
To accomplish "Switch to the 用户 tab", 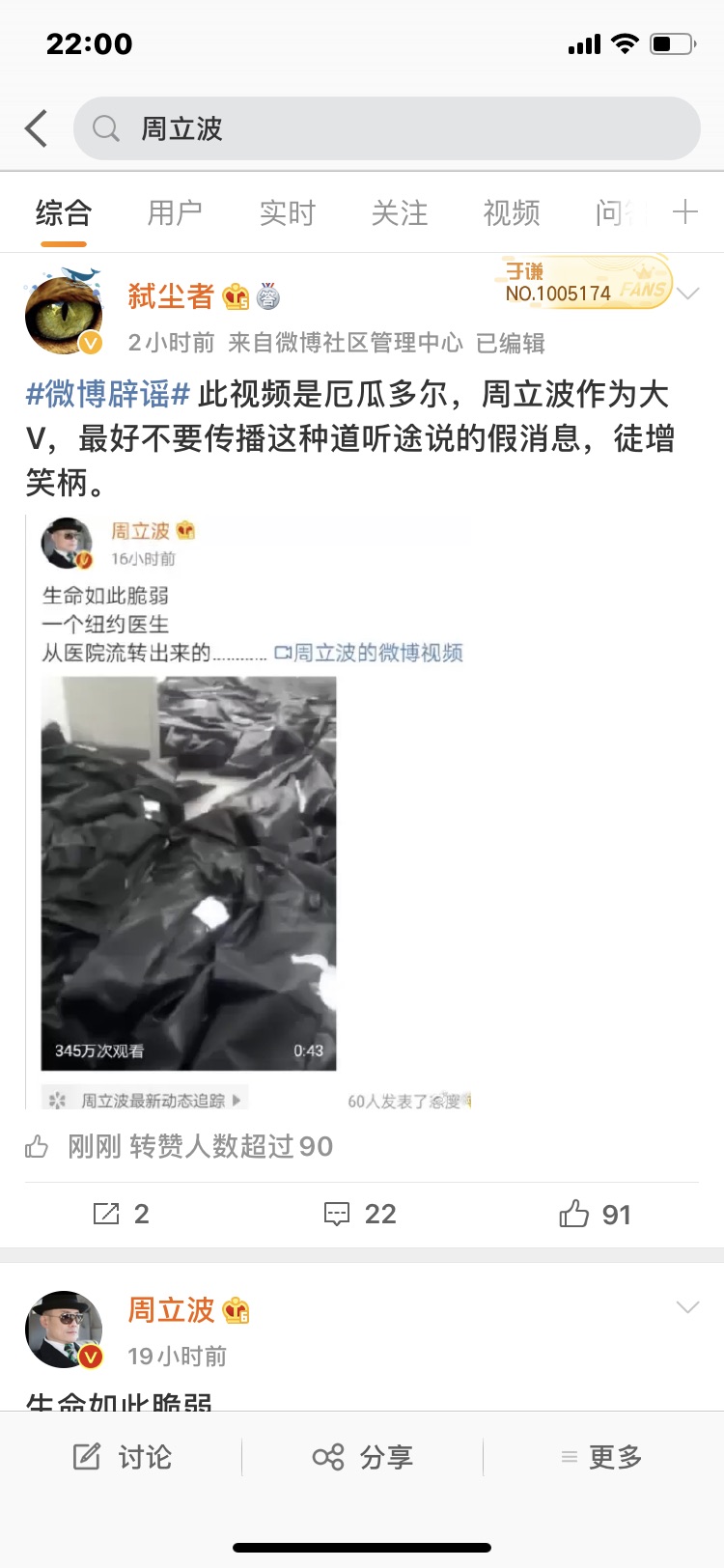I will pos(175,212).
